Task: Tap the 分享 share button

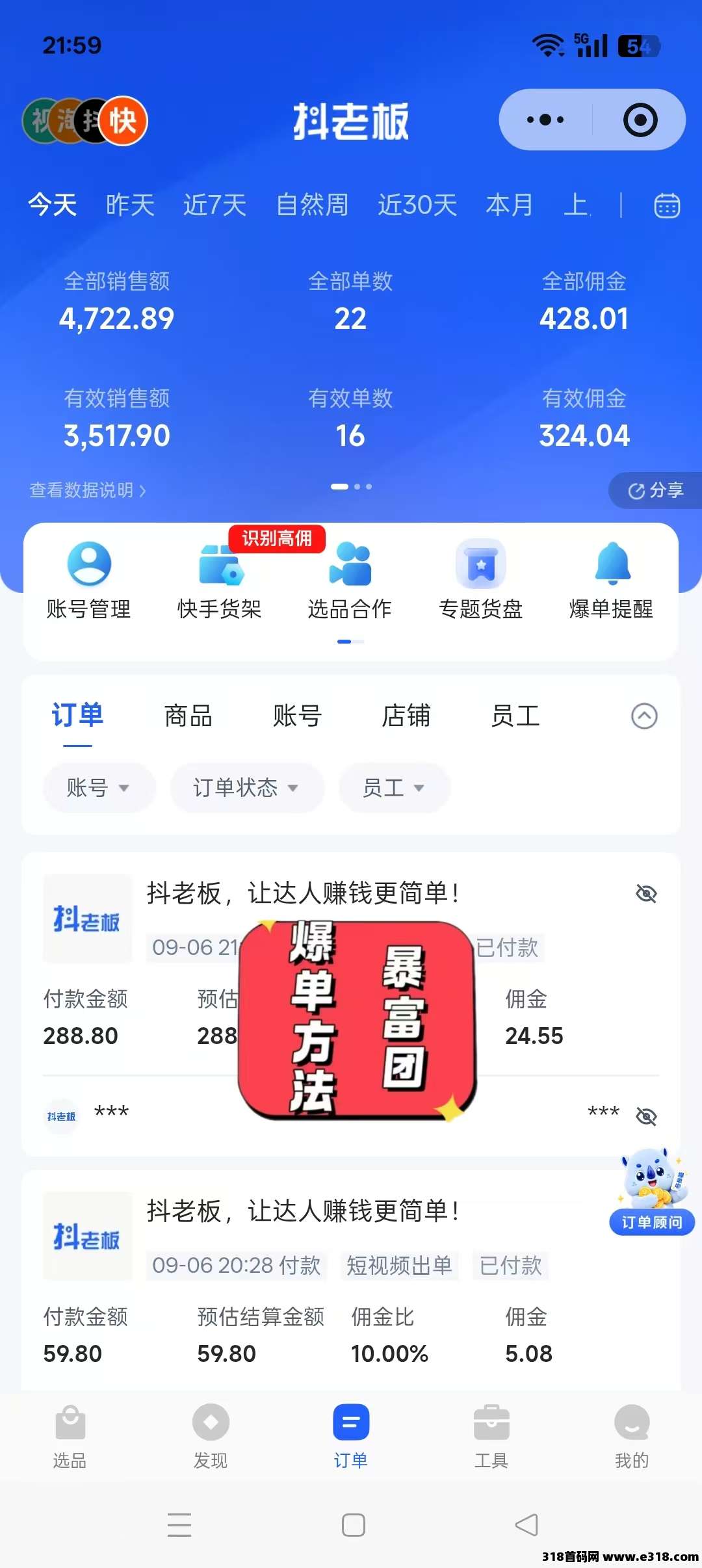Action: click(655, 490)
